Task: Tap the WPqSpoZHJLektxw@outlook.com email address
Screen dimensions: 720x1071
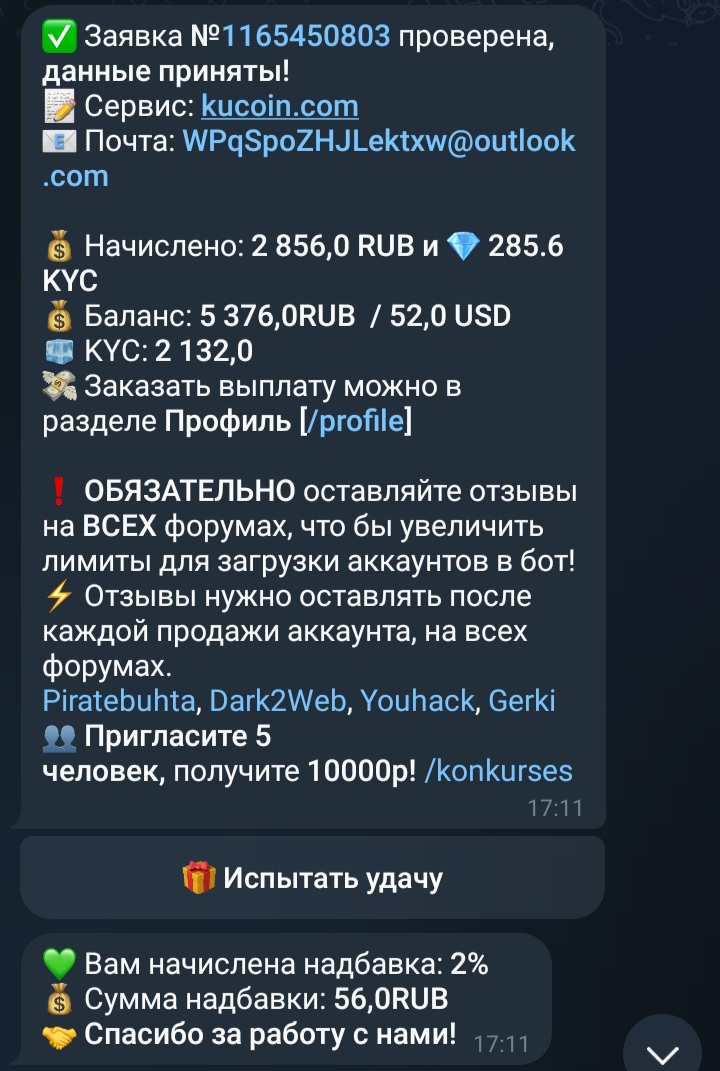Action: coord(379,141)
